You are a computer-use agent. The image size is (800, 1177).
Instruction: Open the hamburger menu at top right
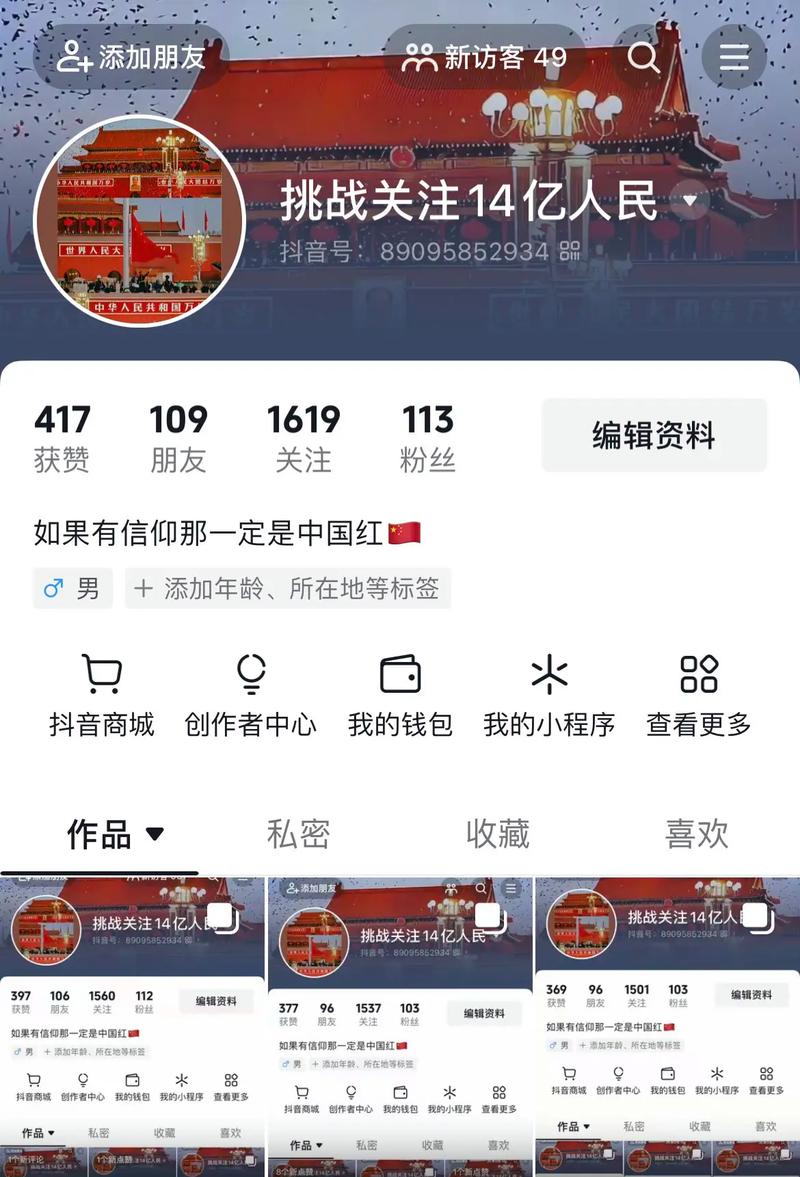[735, 57]
